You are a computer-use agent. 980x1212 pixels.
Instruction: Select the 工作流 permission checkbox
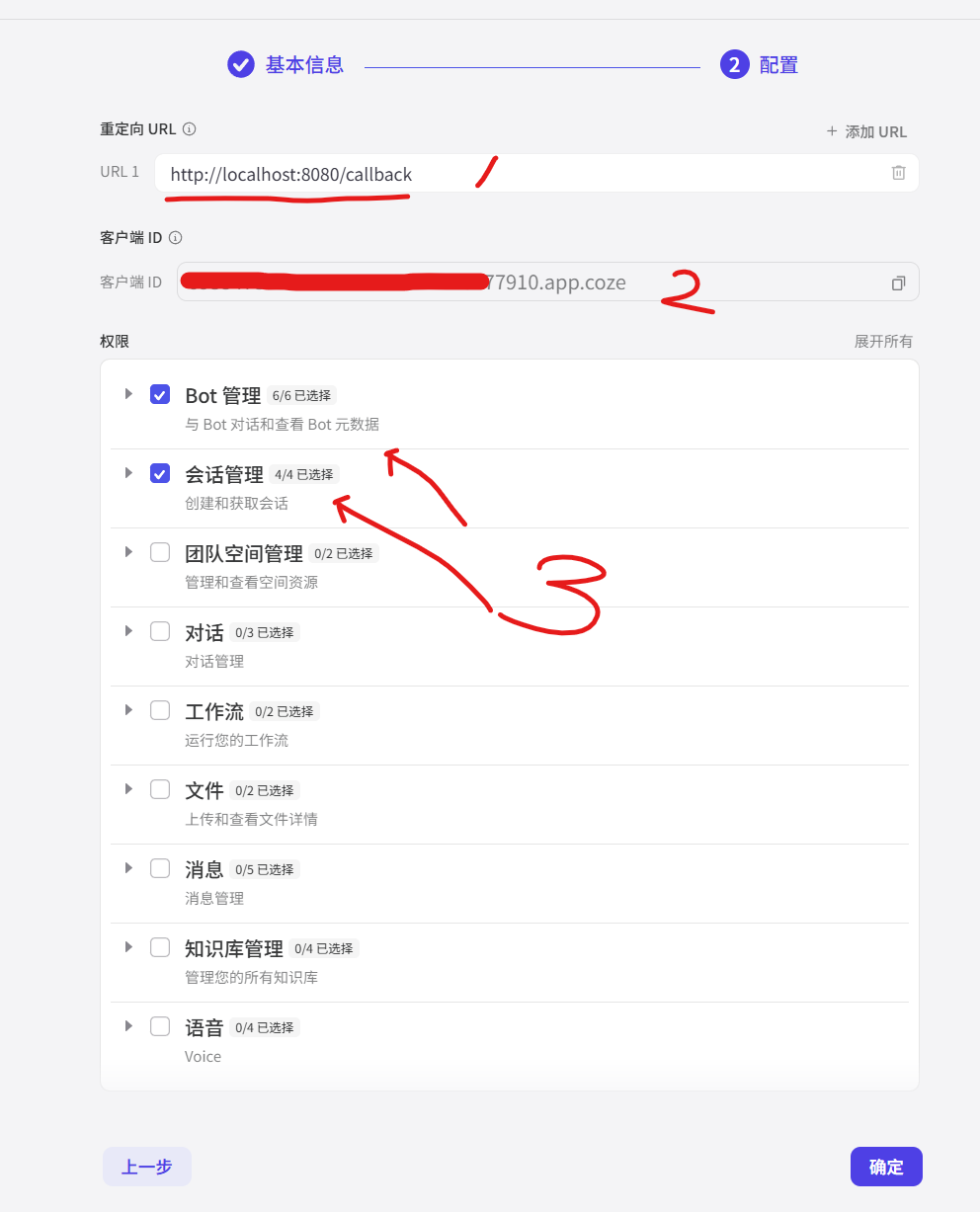pyautogui.click(x=160, y=710)
